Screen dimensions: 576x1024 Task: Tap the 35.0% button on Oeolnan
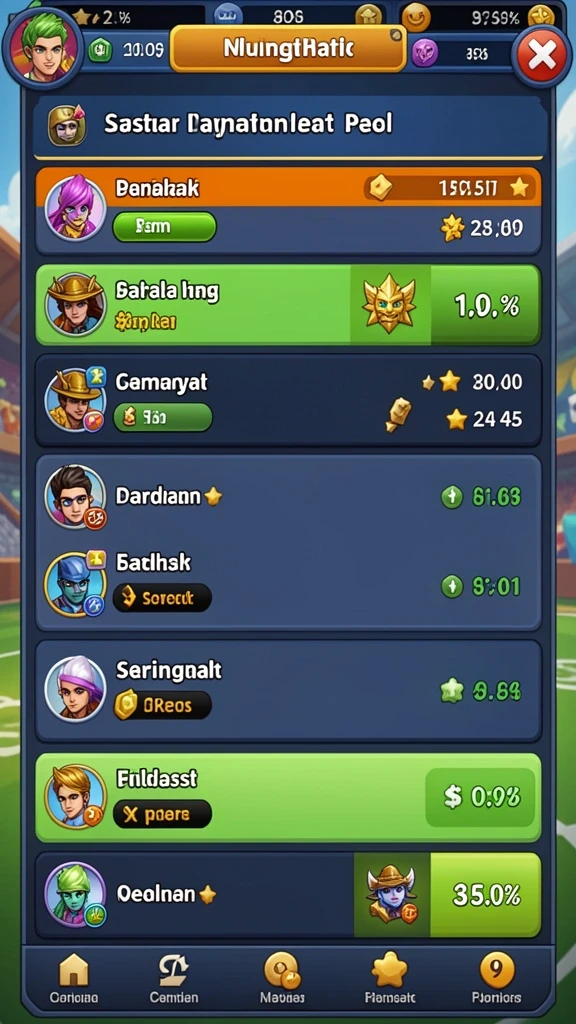tap(485, 895)
